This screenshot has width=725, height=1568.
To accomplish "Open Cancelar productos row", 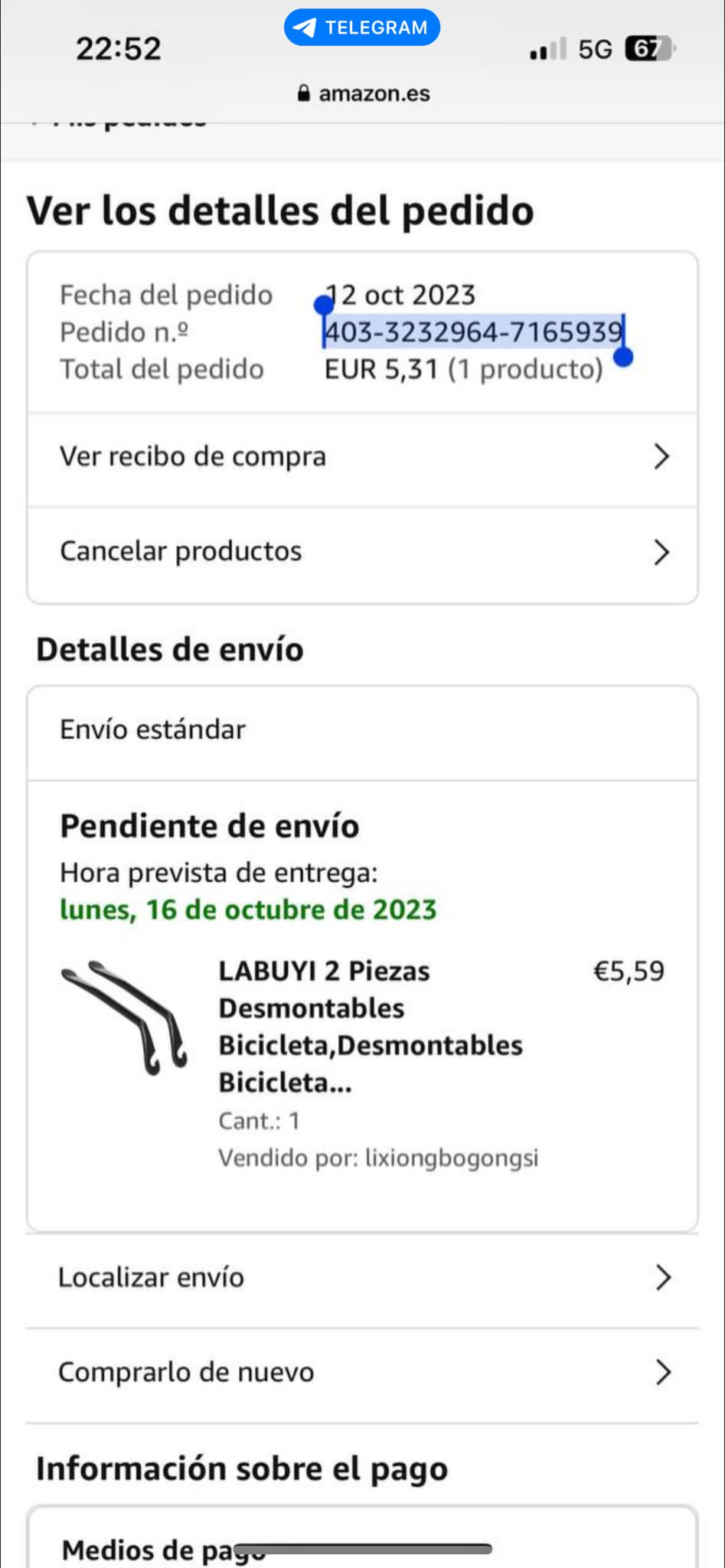I will [x=362, y=552].
